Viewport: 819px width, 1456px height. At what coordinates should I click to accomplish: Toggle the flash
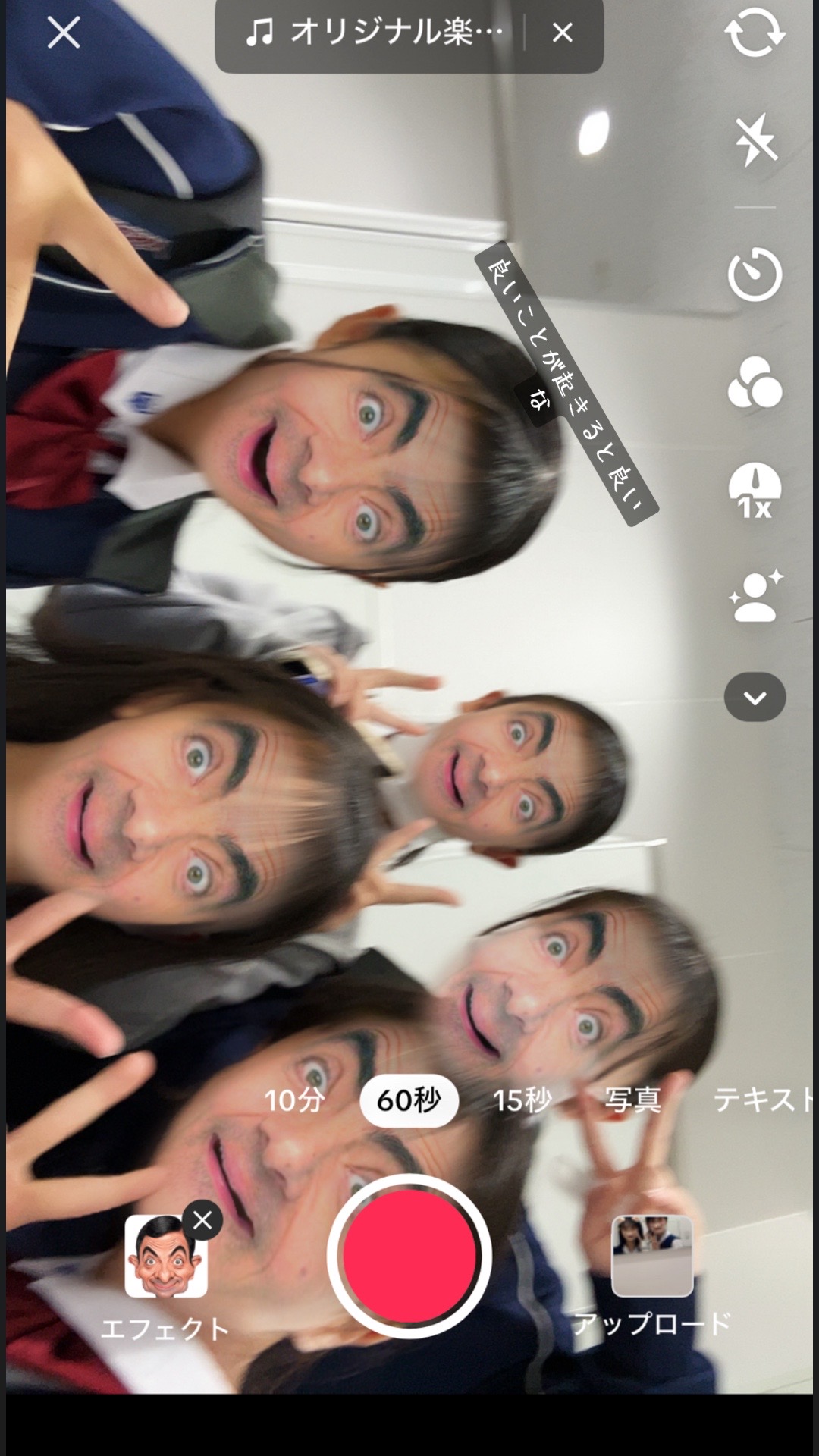(x=755, y=140)
